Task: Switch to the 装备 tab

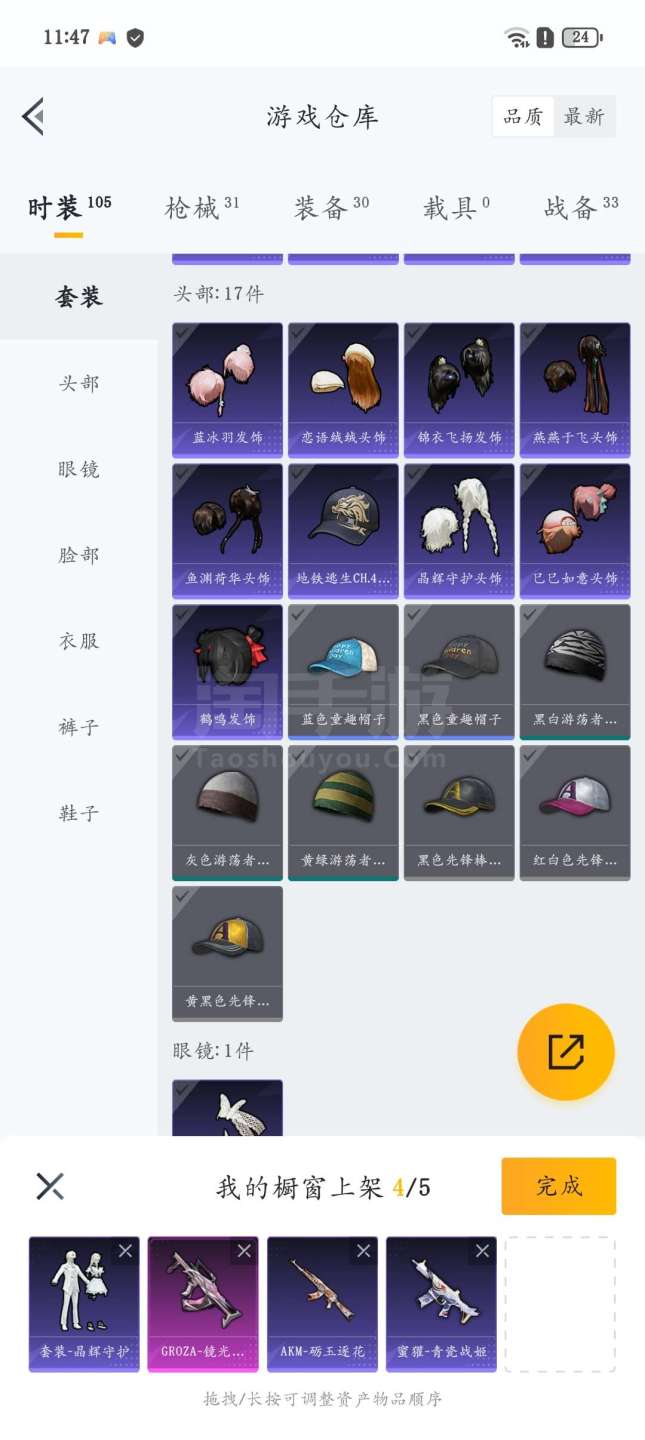Action: tap(331, 207)
